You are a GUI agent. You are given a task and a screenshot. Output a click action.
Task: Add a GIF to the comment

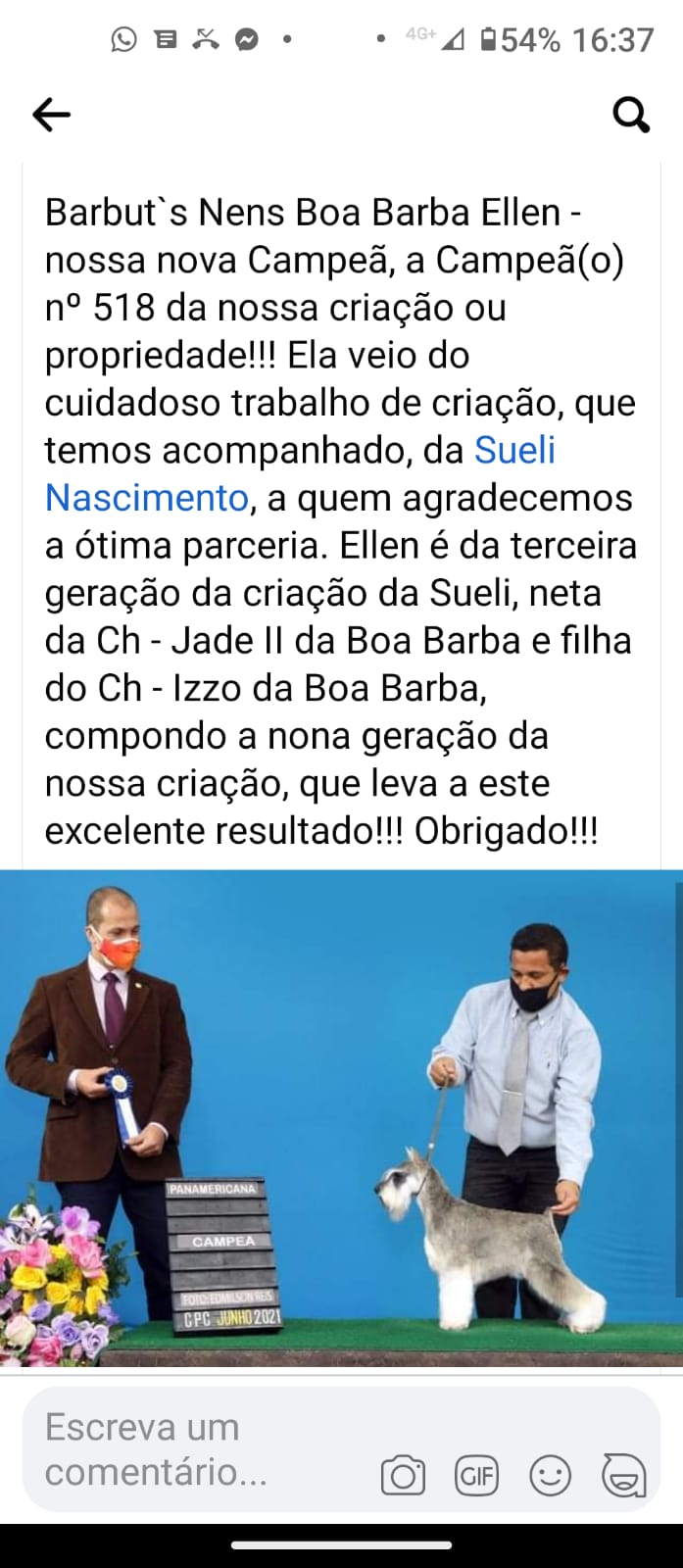pos(477,1475)
